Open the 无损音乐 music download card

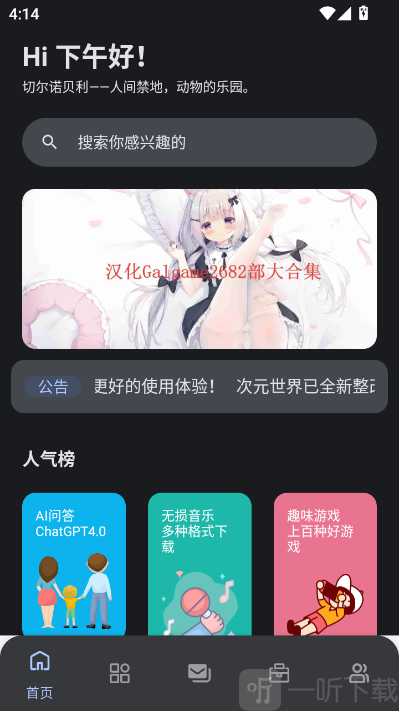click(200, 564)
